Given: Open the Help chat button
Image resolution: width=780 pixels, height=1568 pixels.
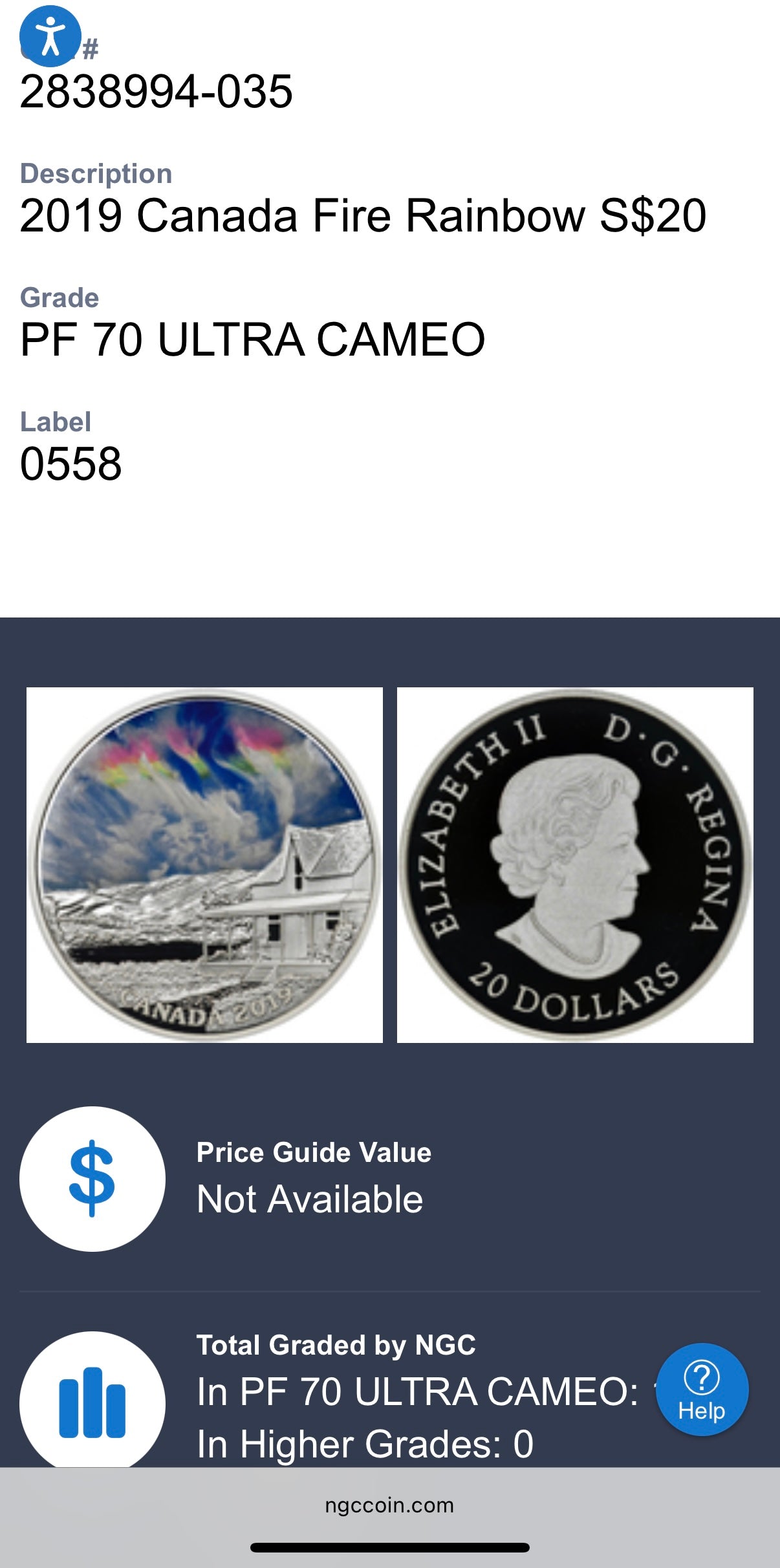Looking at the screenshot, I should 702,1389.
